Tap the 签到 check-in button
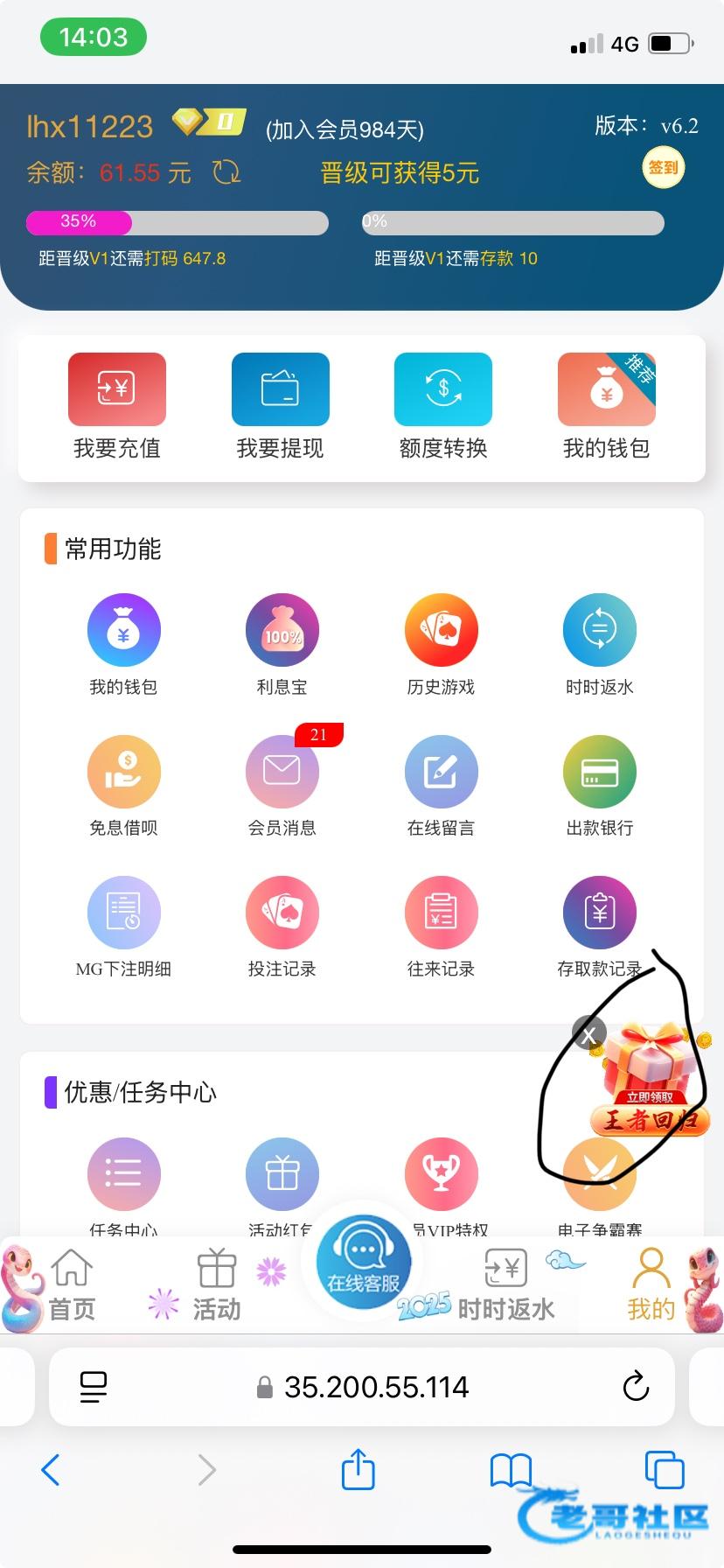This screenshot has height=1568, width=724. pyautogui.click(x=663, y=167)
